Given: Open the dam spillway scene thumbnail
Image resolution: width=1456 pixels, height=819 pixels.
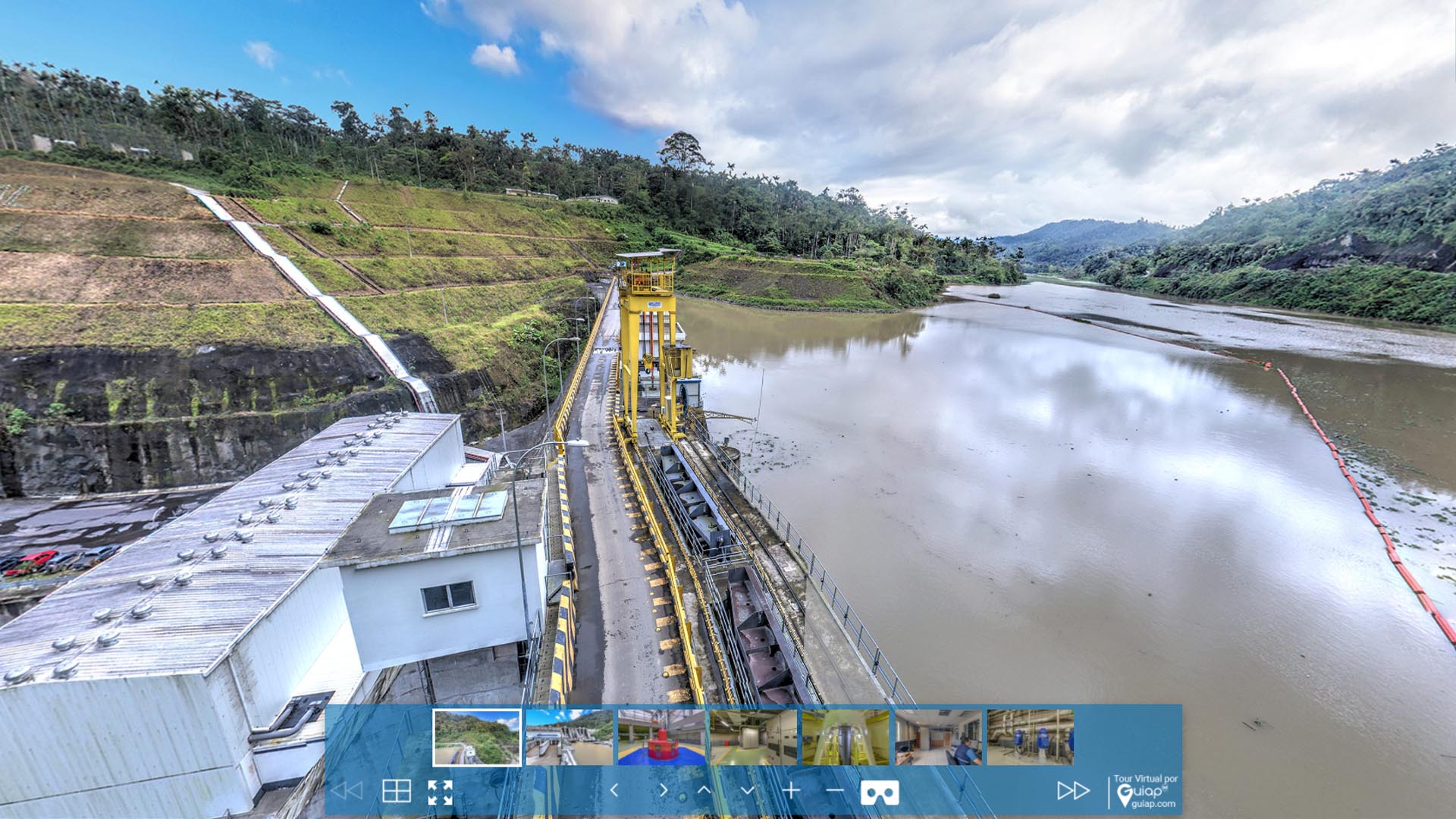Looking at the screenshot, I should (x=569, y=737).
